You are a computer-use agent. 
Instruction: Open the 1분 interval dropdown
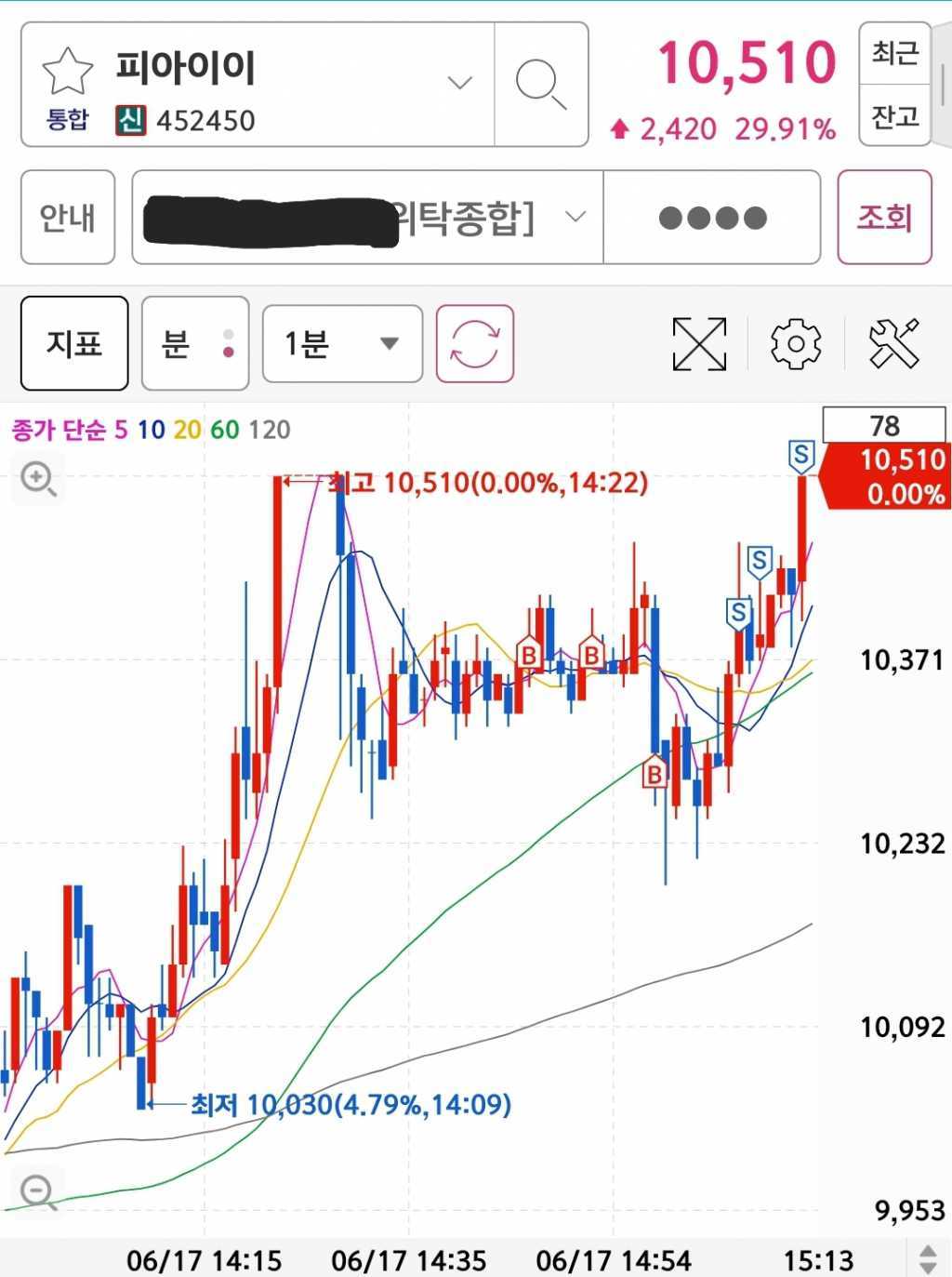pos(342,343)
